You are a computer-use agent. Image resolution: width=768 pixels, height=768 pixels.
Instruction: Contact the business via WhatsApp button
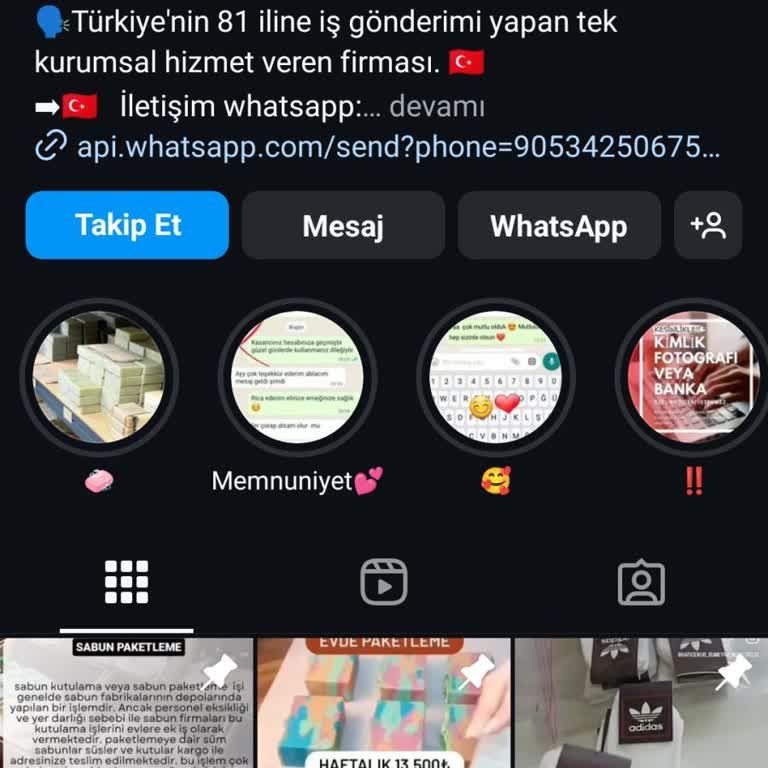pos(558,226)
